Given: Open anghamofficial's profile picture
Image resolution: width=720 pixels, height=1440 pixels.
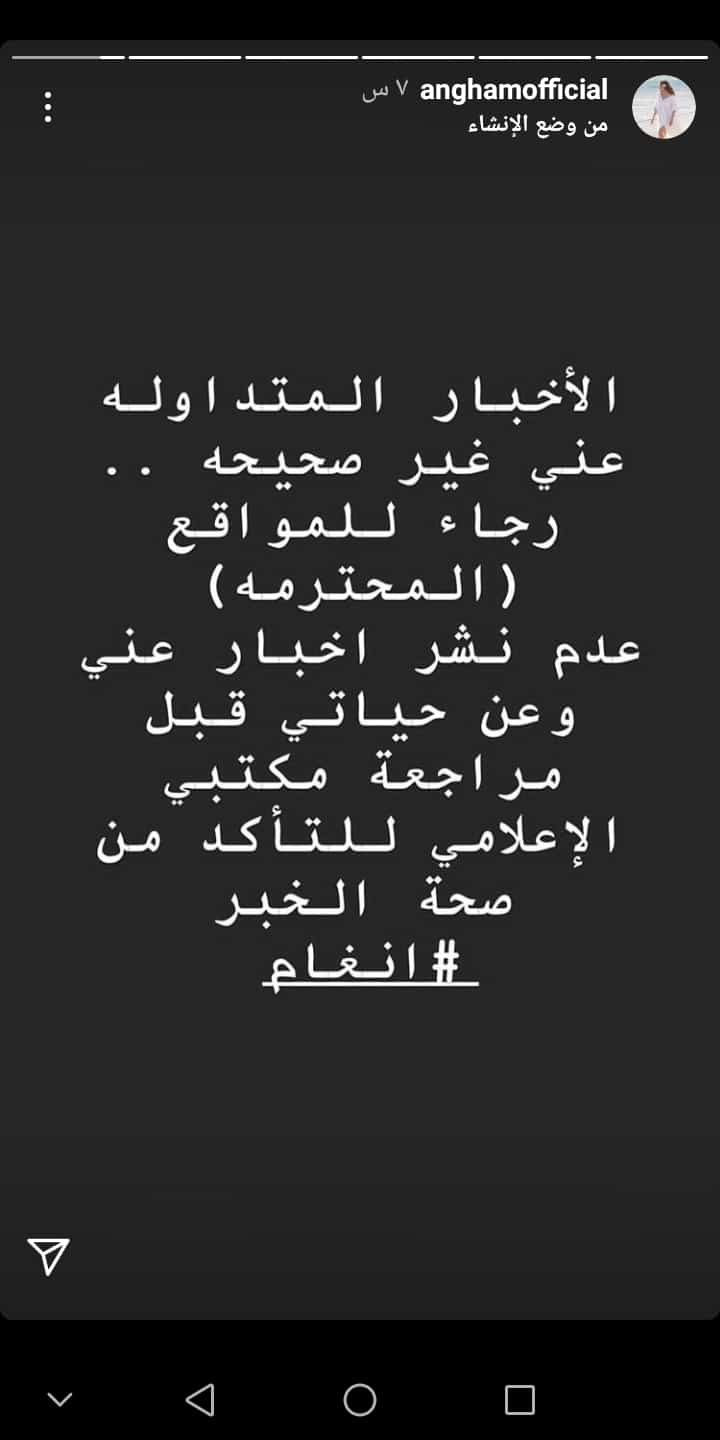Looking at the screenshot, I should click(664, 107).
